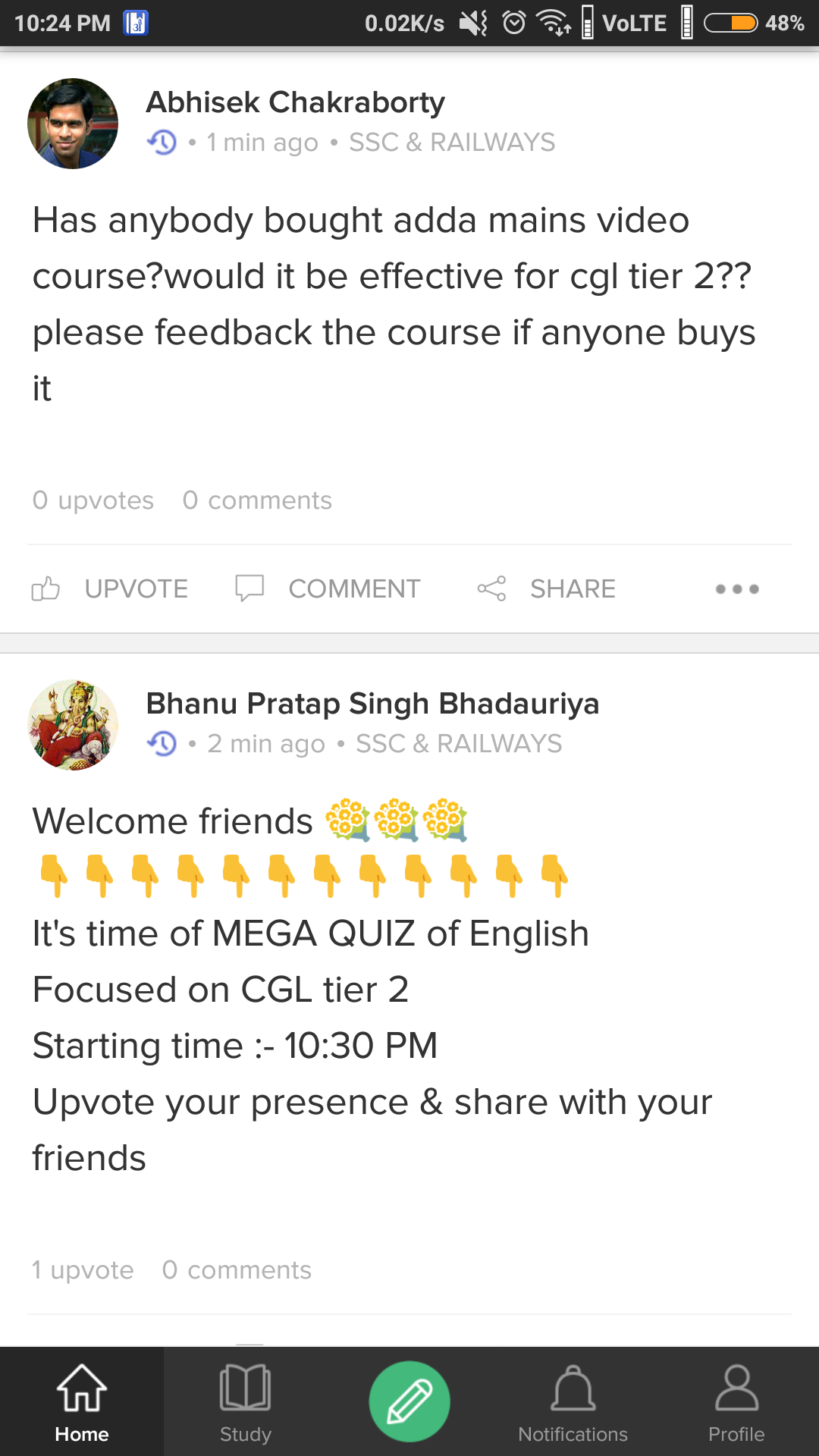View Bhanu Pratap Singh Bhadauriya's name link
The width and height of the screenshot is (819, 1456).
coord(372,704)
